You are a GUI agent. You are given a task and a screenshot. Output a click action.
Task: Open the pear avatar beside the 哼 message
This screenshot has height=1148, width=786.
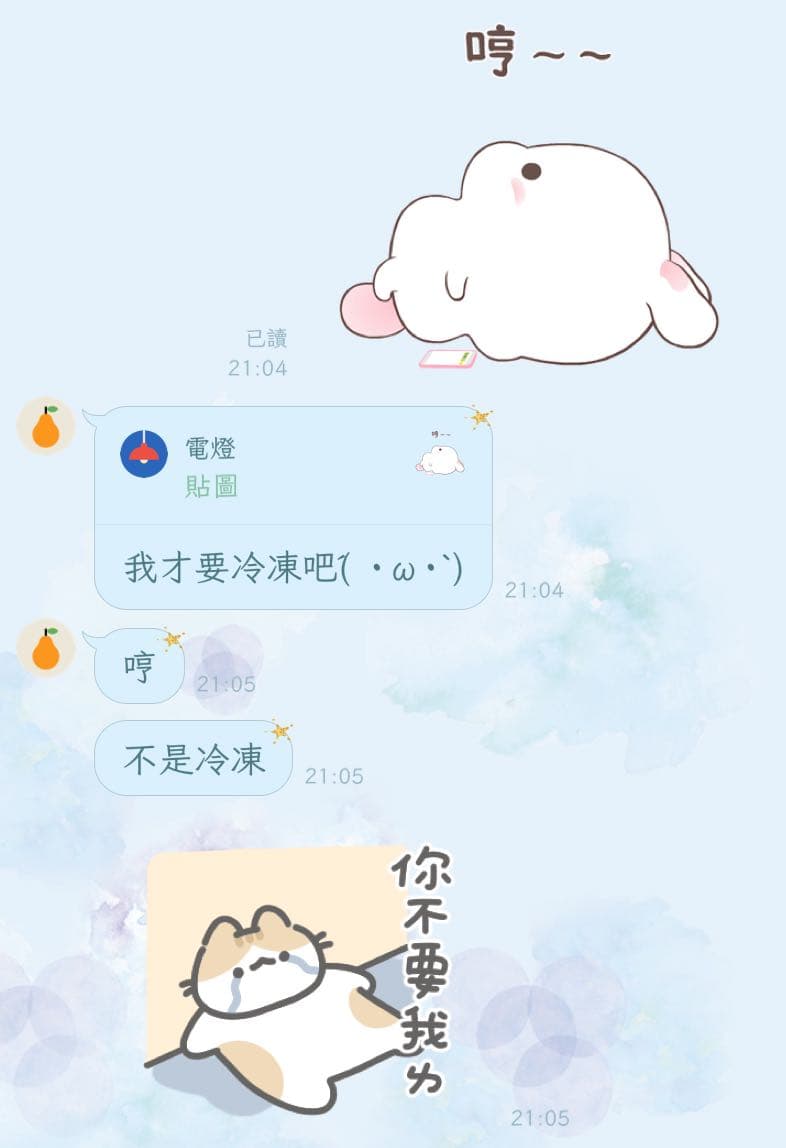coord(45,648)
